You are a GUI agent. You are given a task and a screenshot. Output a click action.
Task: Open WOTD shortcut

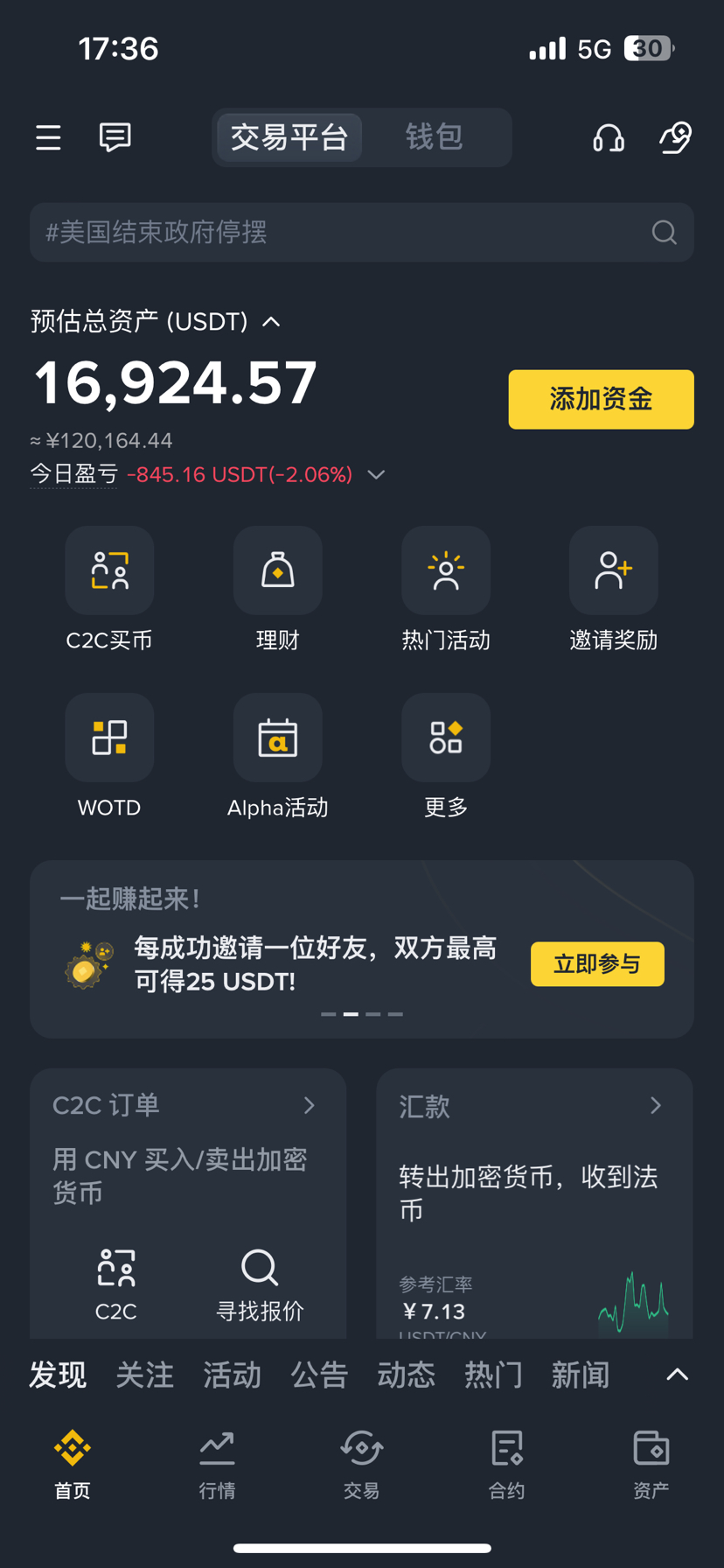click(109, 738)
